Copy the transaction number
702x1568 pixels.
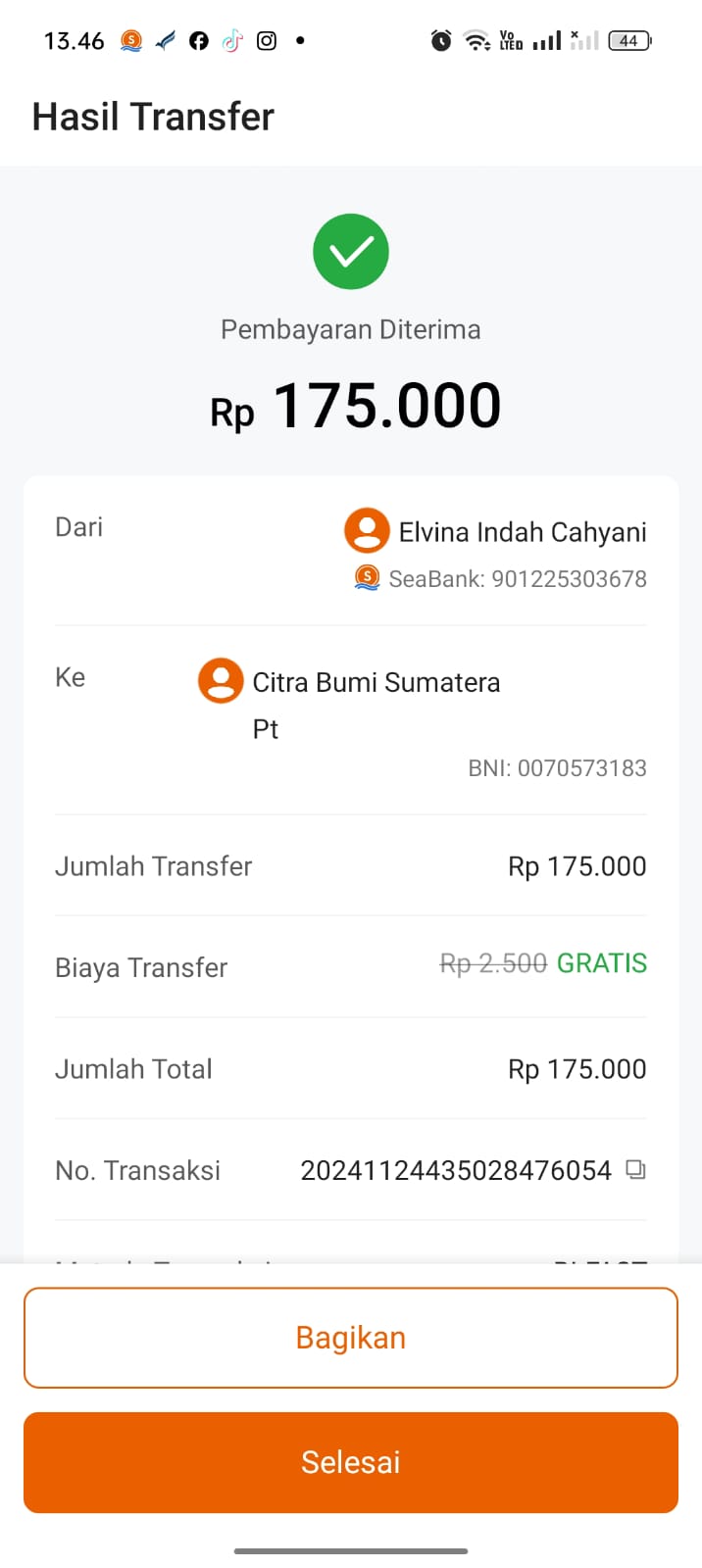coord(636,1169)
